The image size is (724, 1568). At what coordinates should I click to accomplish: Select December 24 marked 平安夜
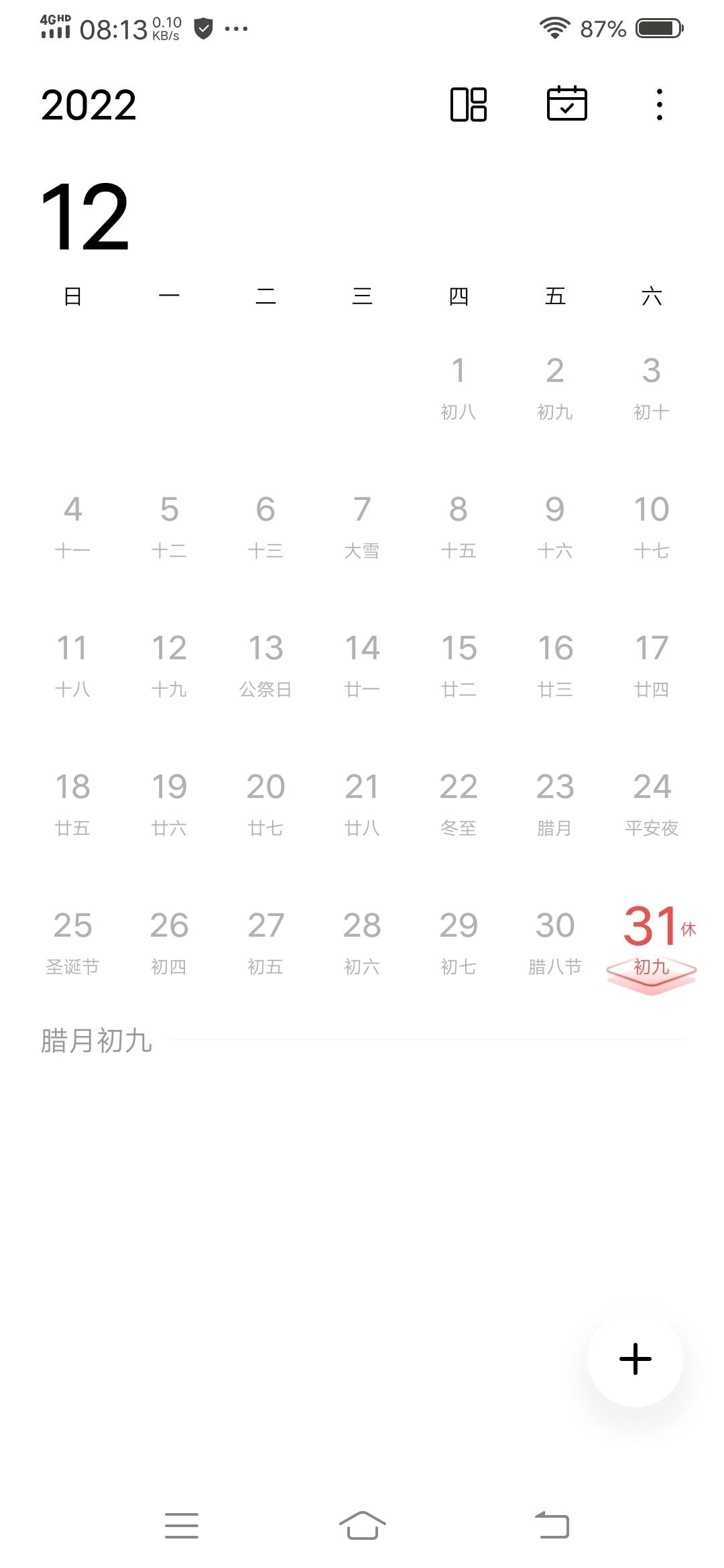pyautogui.click(x=652, y=804)
